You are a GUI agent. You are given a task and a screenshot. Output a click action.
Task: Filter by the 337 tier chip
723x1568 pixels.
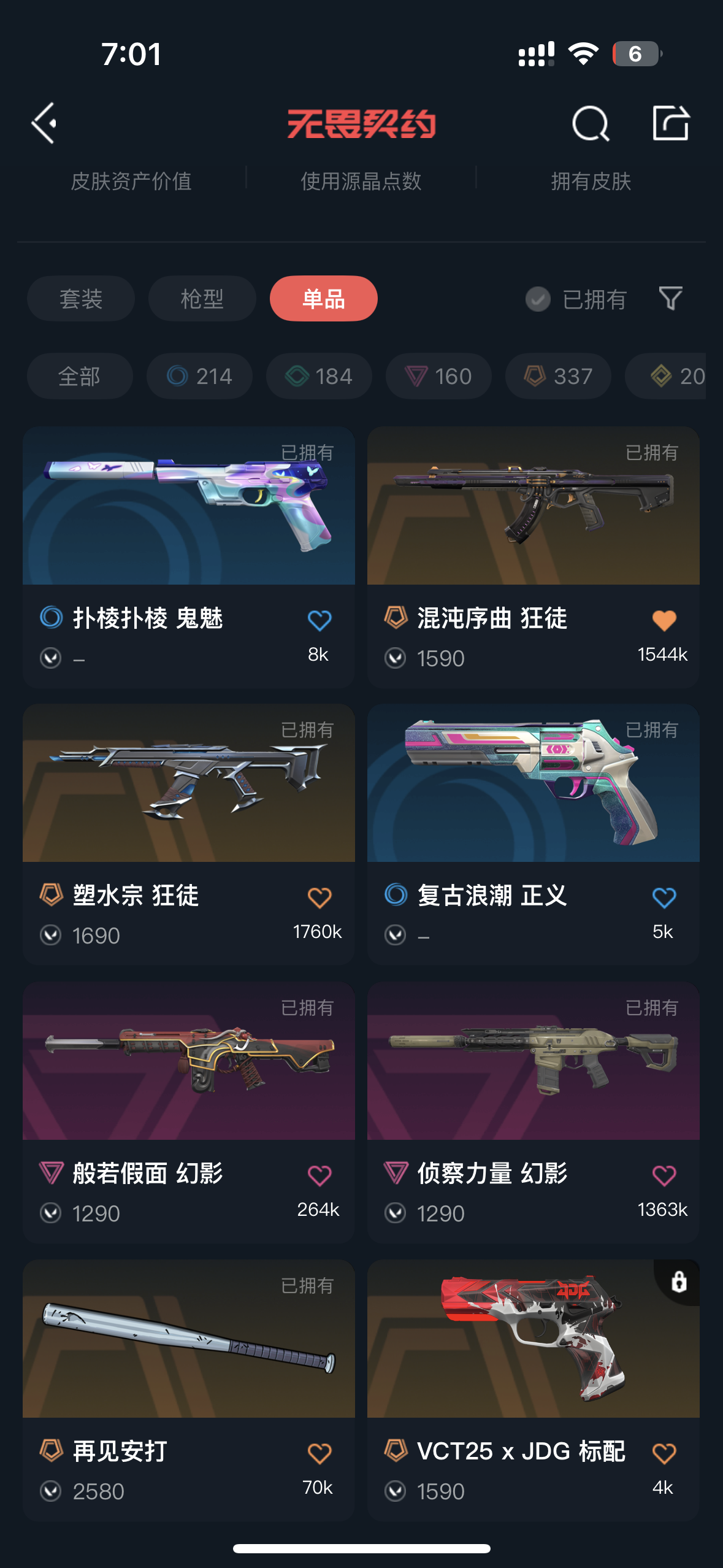click(558, 376)
